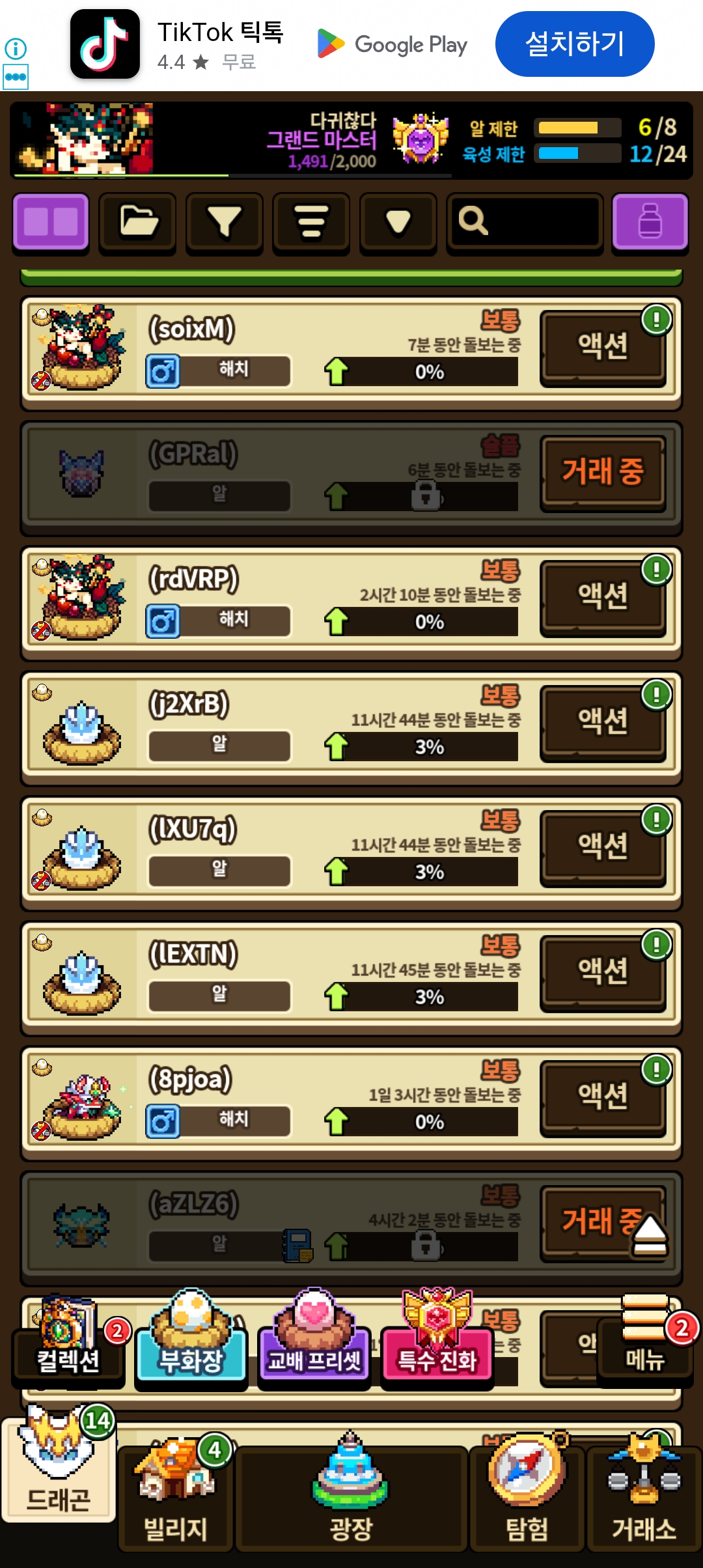Open 특수 진화 special evolution
The image size is (703, 1568).
437,1348
